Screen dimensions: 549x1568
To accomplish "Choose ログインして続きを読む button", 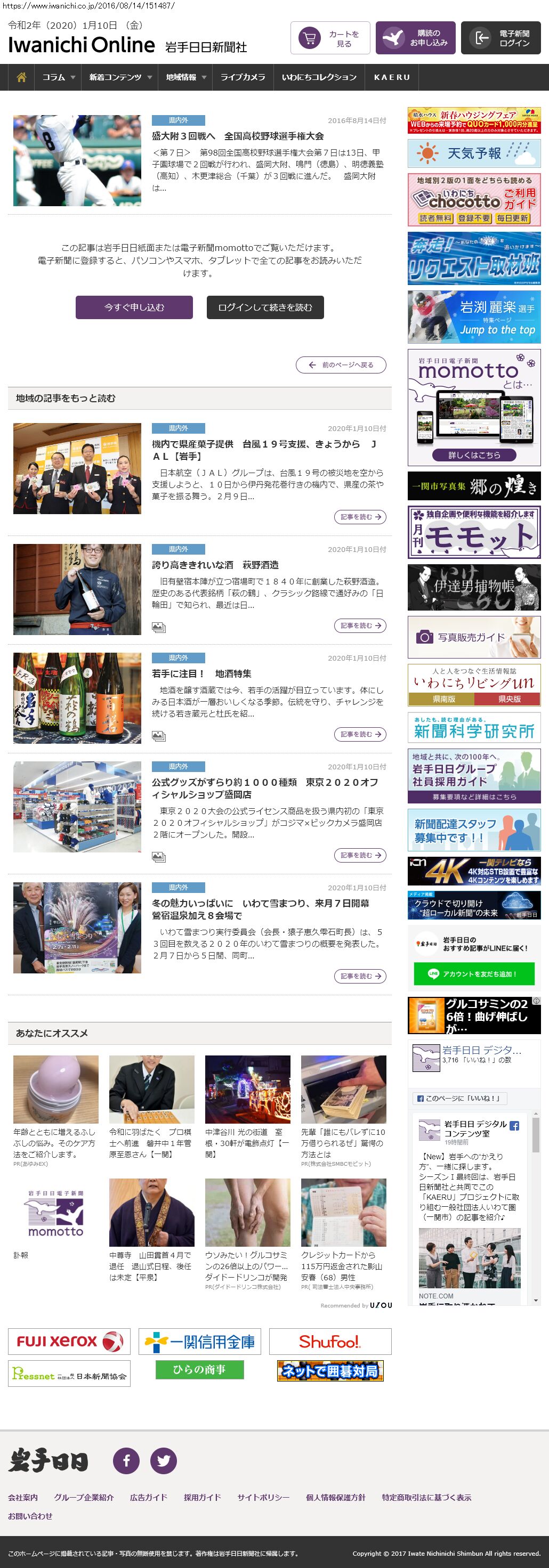I will coord(265,307).
